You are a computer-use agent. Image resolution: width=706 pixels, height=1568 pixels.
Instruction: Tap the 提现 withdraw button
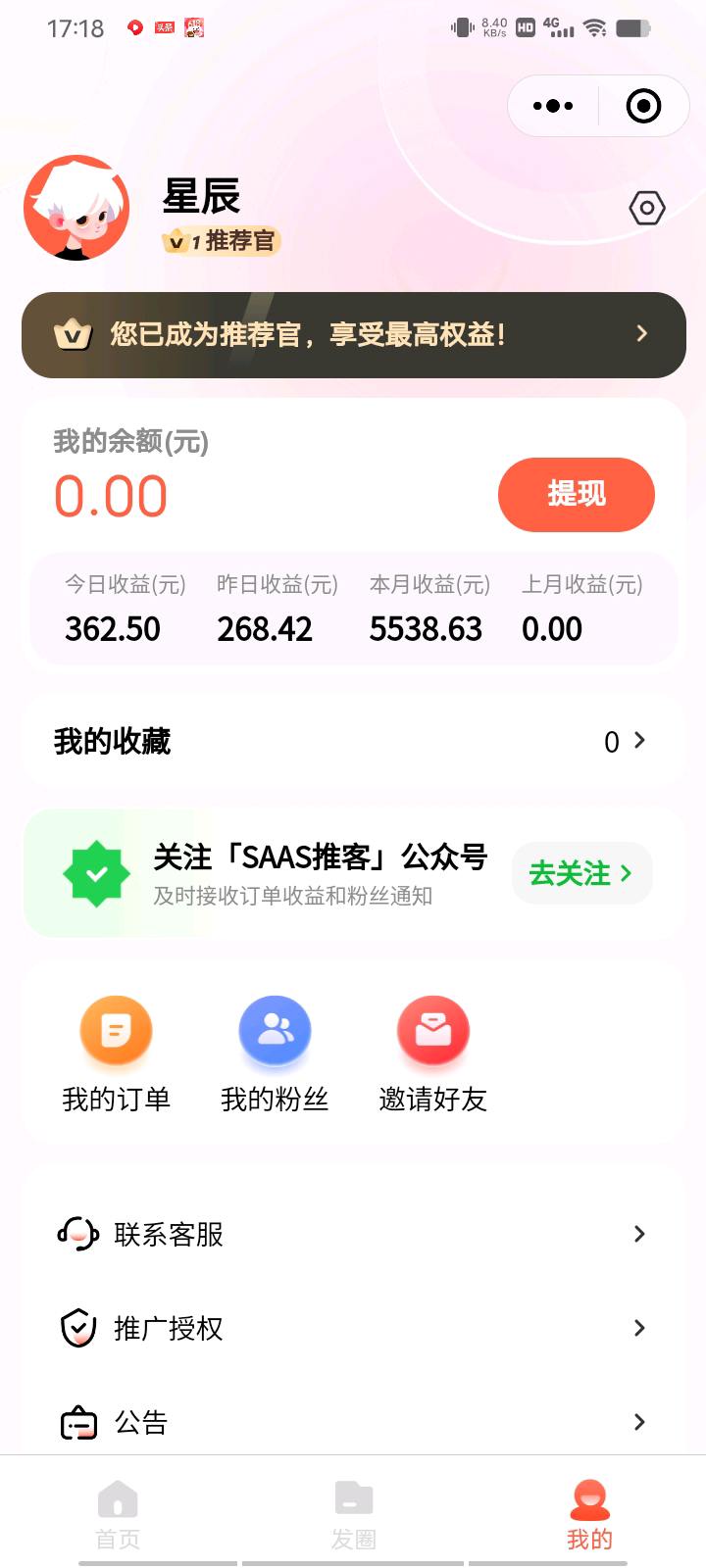pyautogui.click(x=576, y=494)
